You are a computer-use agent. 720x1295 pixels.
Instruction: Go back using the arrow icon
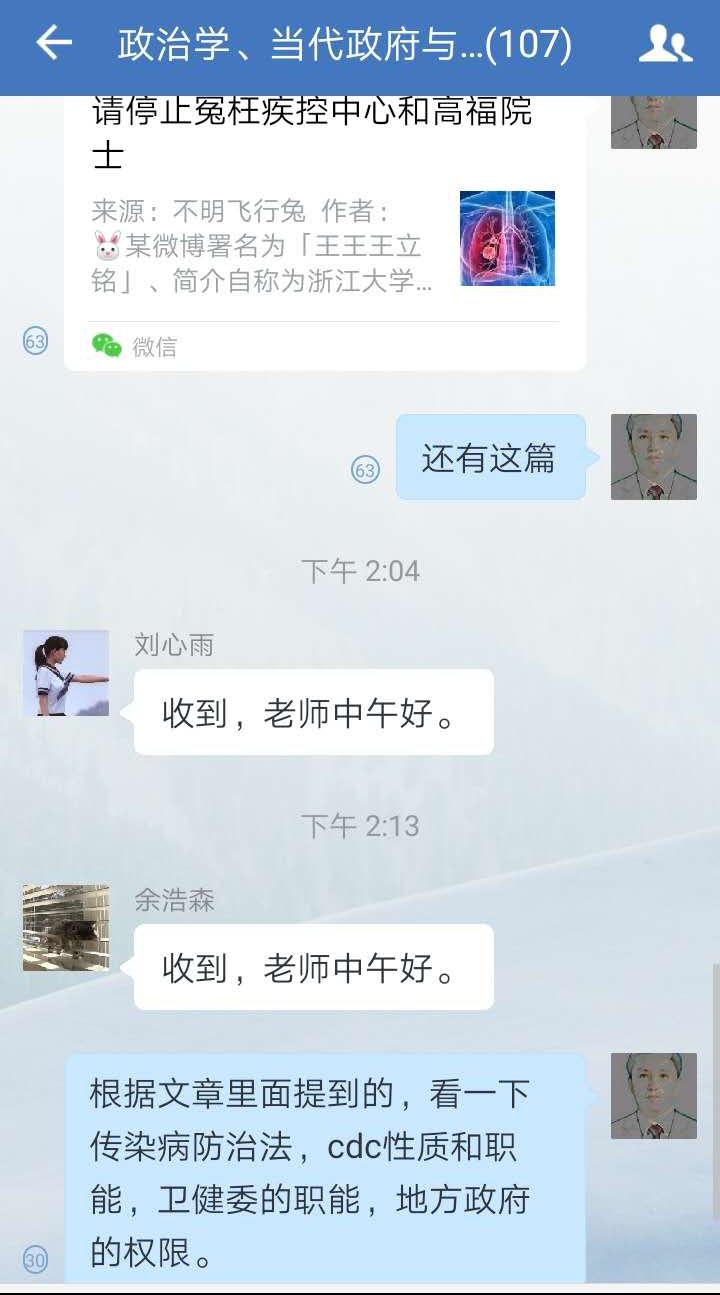click(x=54, y=43)
